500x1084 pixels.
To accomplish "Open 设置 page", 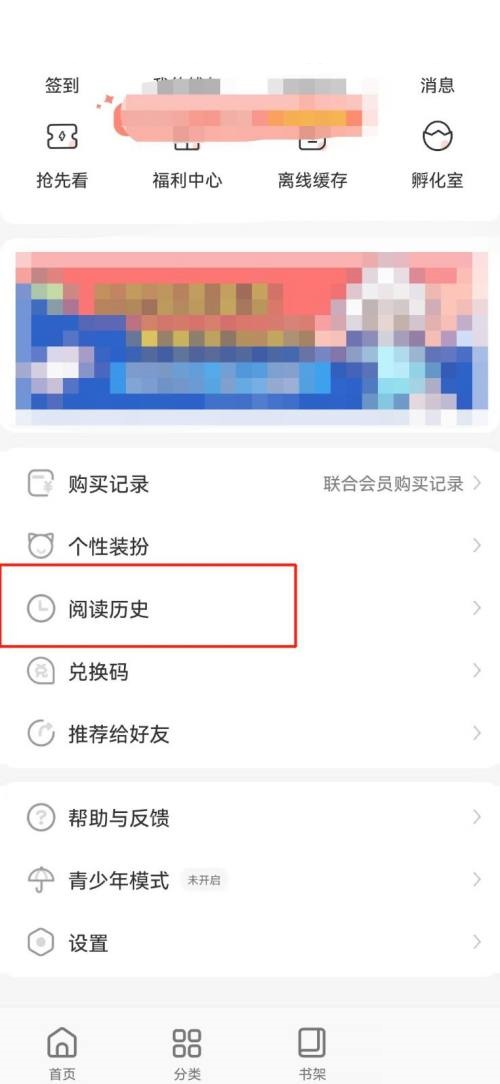I will [x=250, y=942].
